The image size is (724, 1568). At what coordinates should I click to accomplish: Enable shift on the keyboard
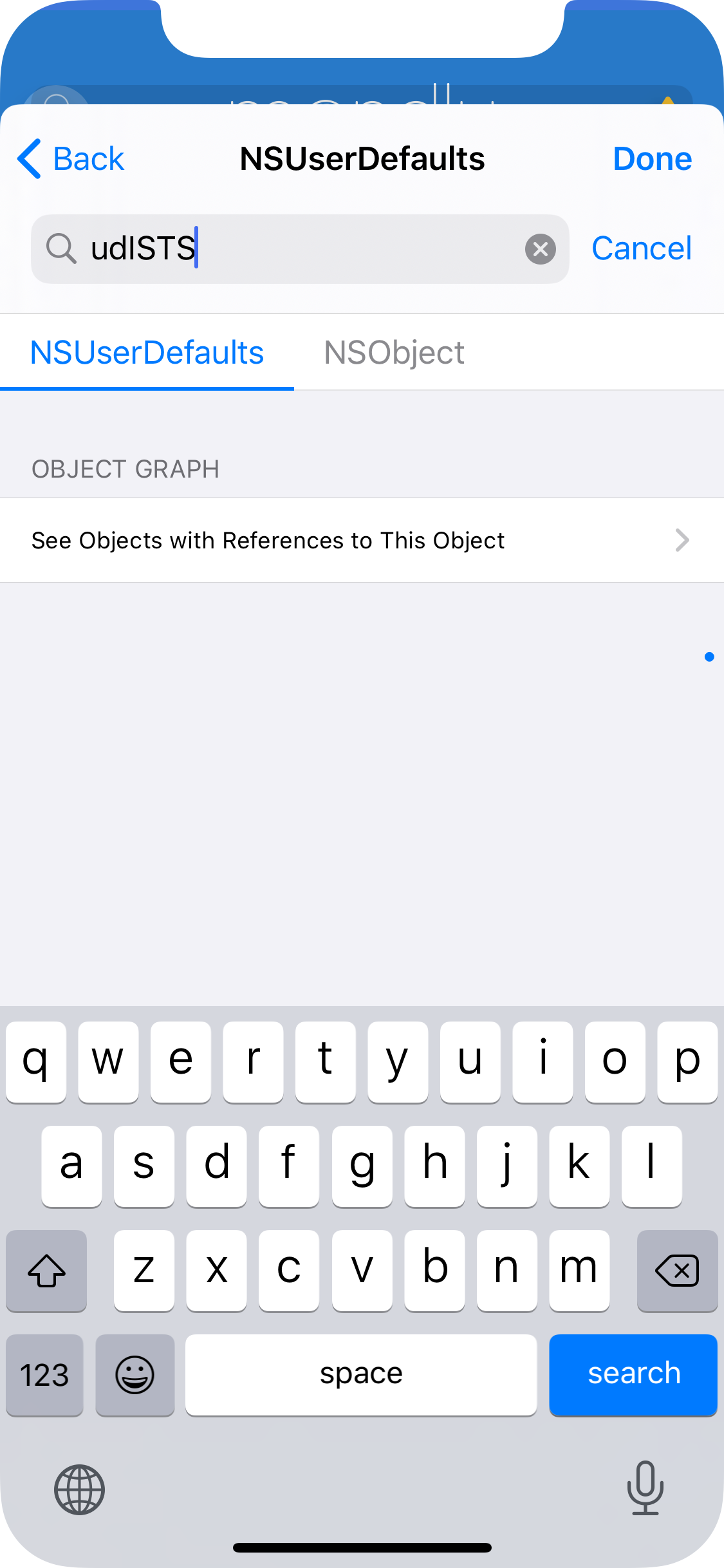tap(46, 1271)
